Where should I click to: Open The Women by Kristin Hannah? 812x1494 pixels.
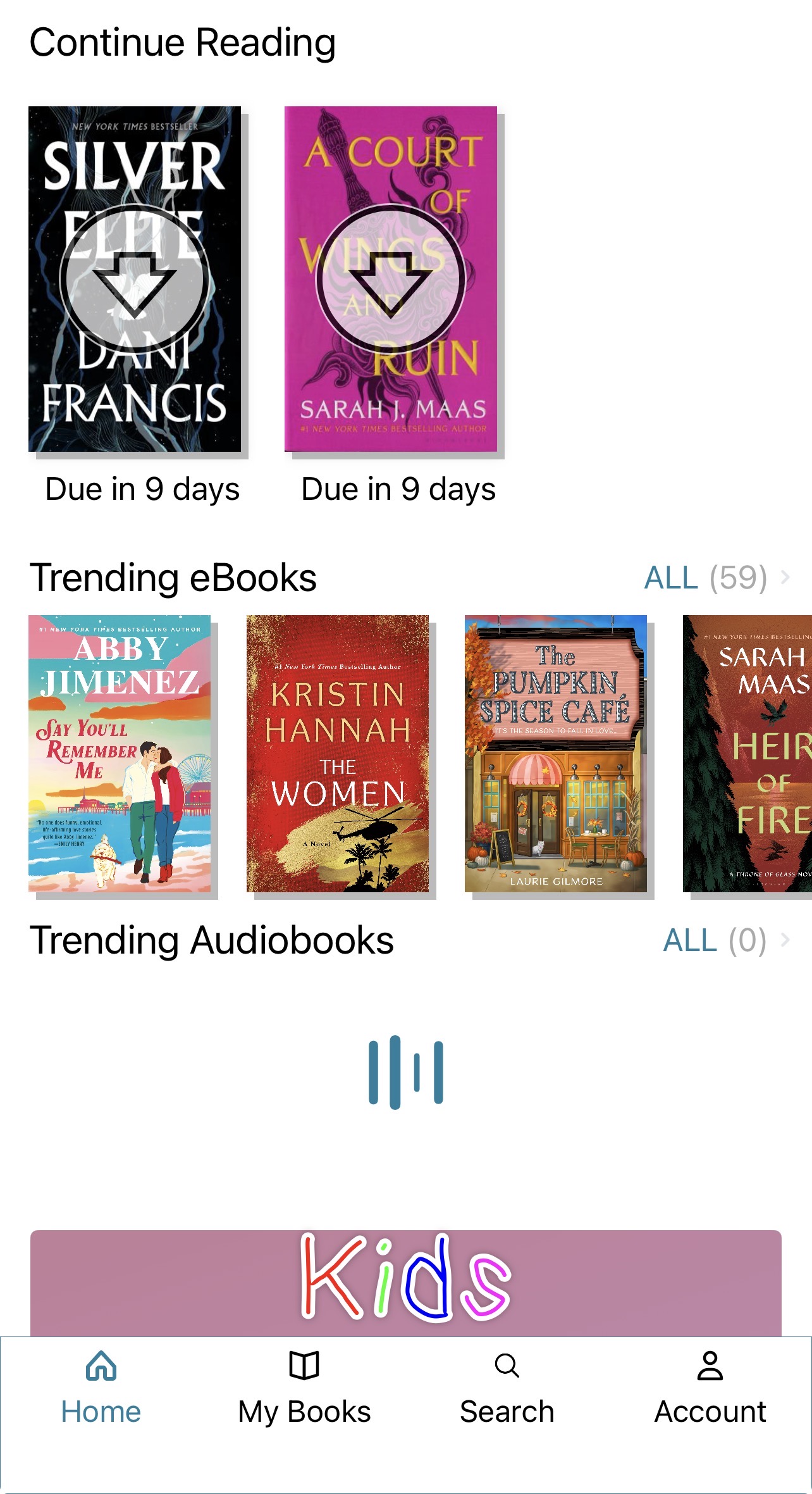pos(338,753)
